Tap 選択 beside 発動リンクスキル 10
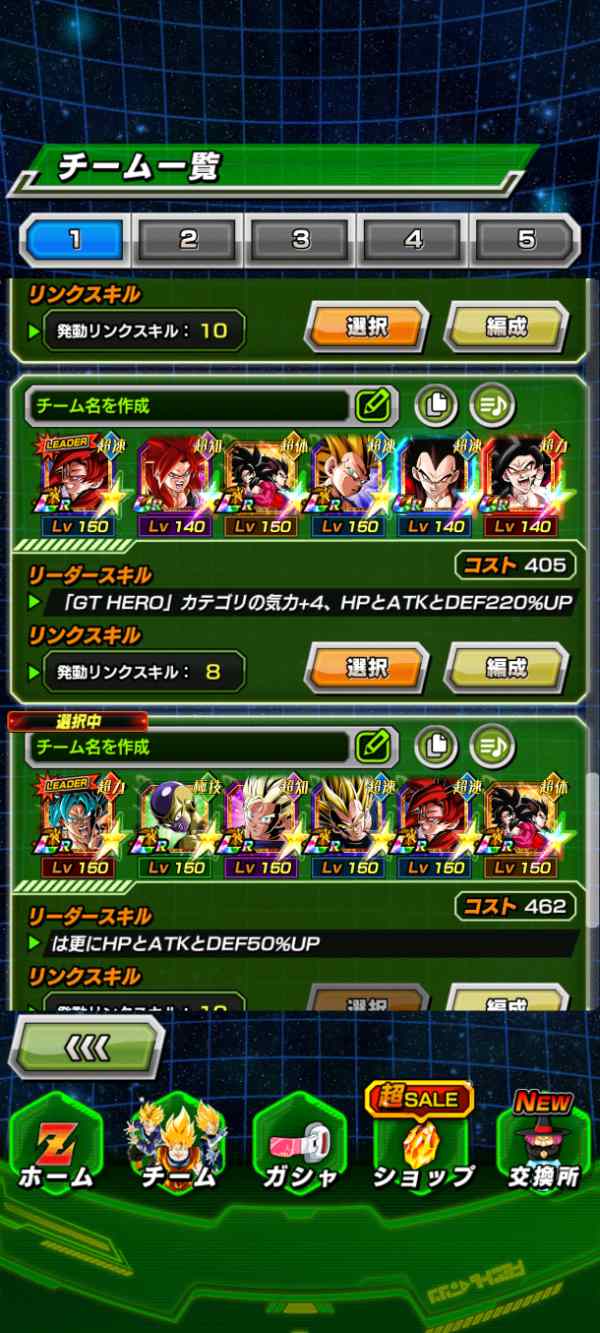 pyautogui.click(x=366, y=328)
